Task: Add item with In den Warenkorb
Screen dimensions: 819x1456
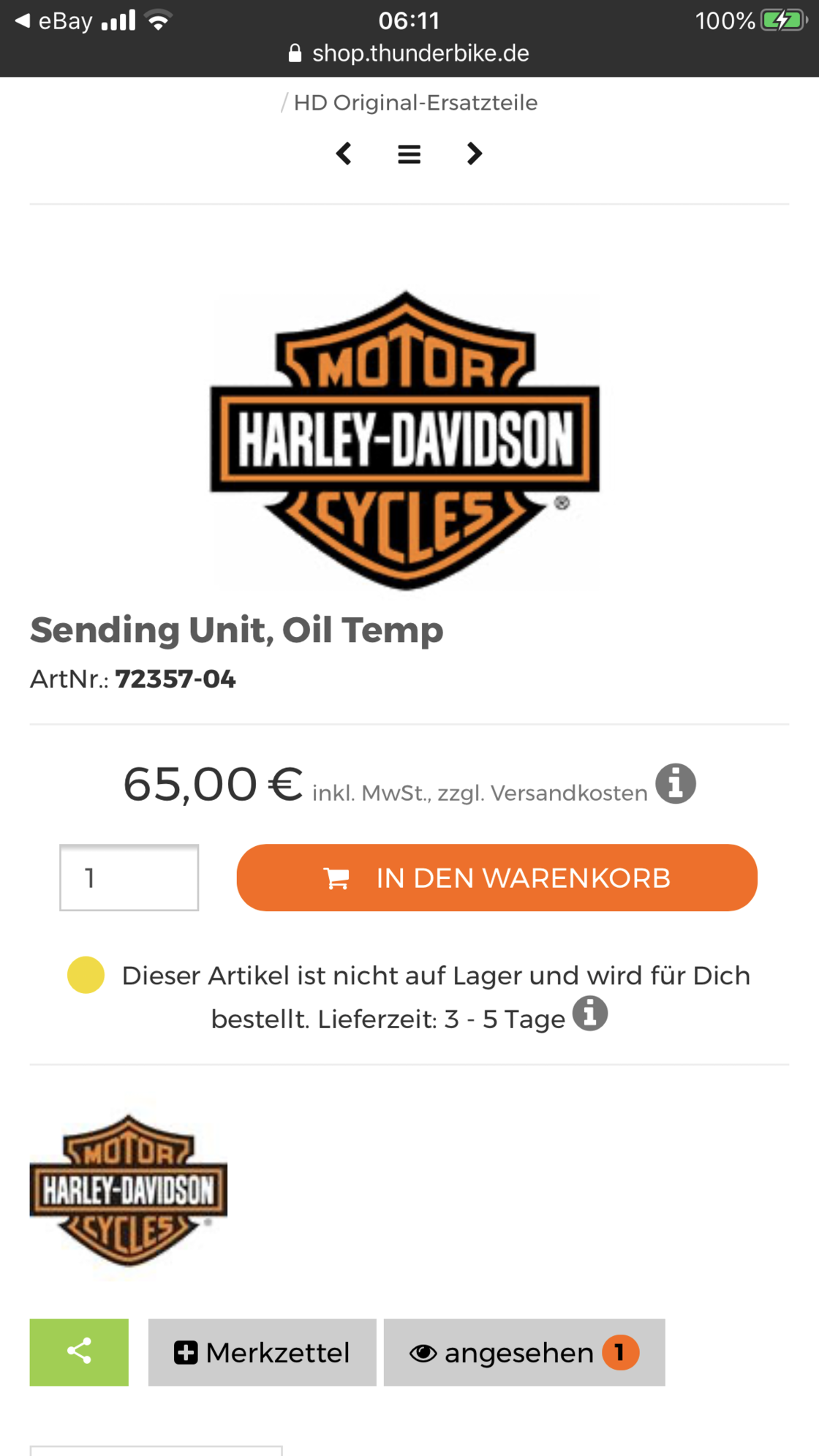Action: pos(497,878)
